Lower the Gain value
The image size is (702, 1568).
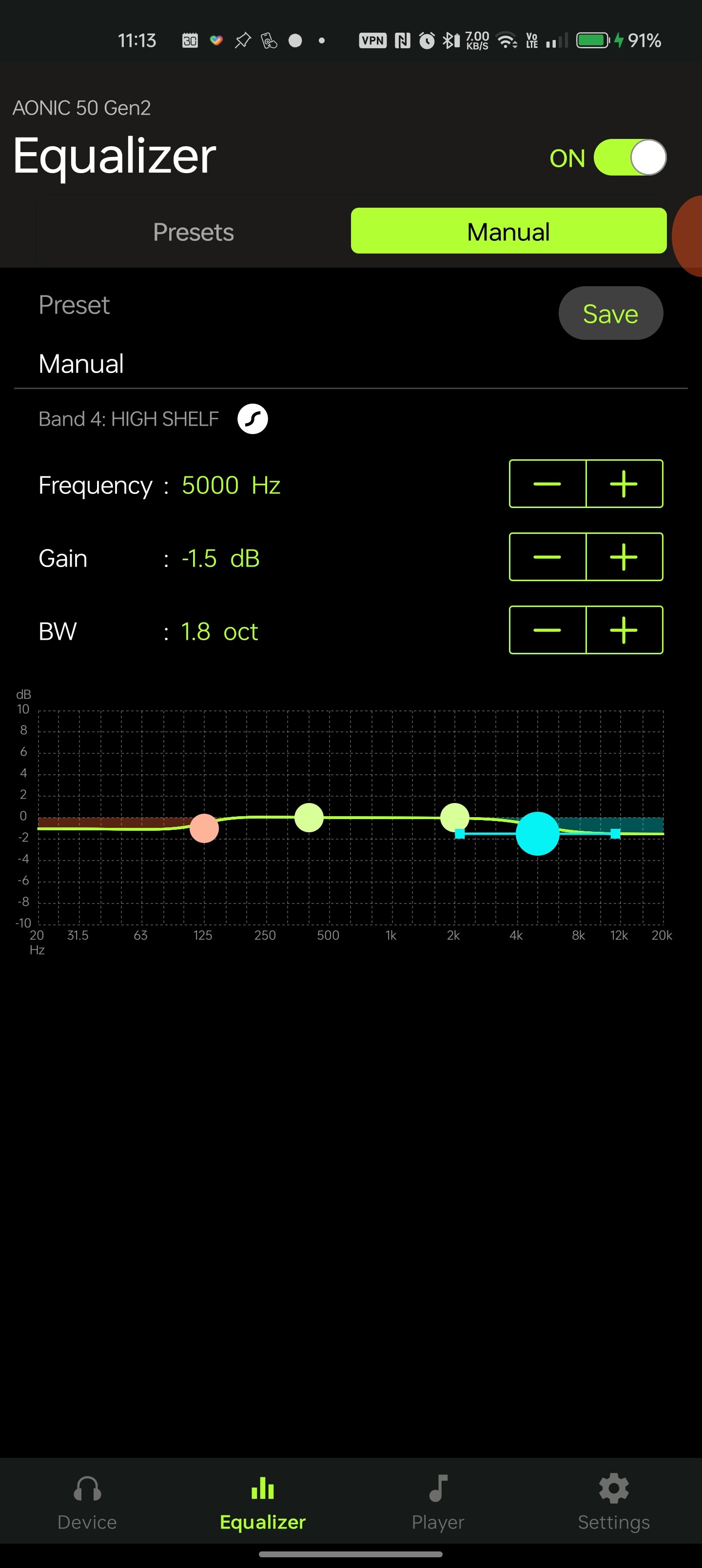point(547,557)
